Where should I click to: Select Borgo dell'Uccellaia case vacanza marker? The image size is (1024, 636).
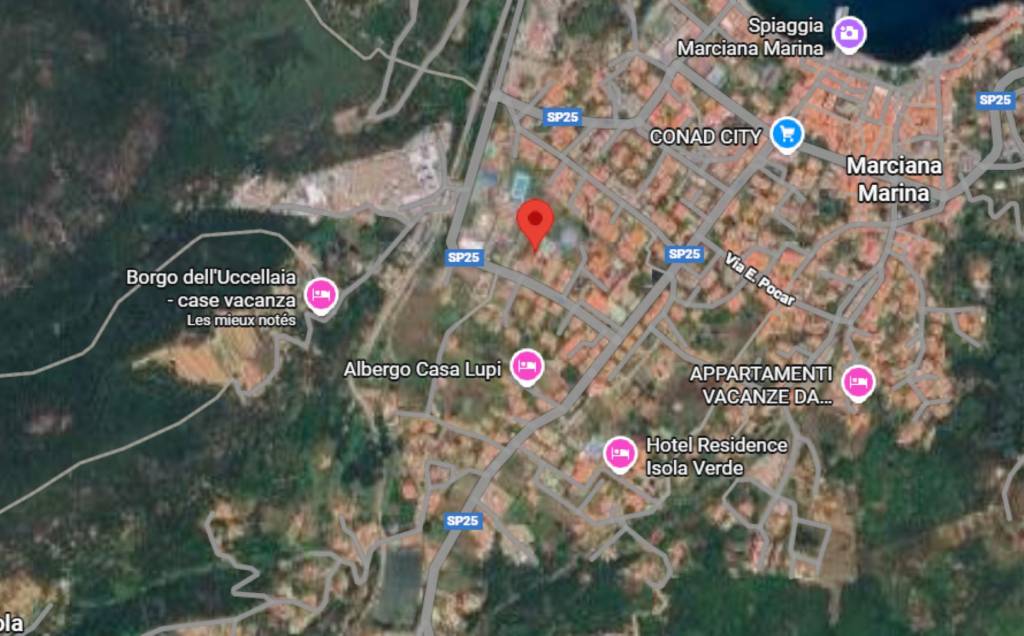pos(321,295)
